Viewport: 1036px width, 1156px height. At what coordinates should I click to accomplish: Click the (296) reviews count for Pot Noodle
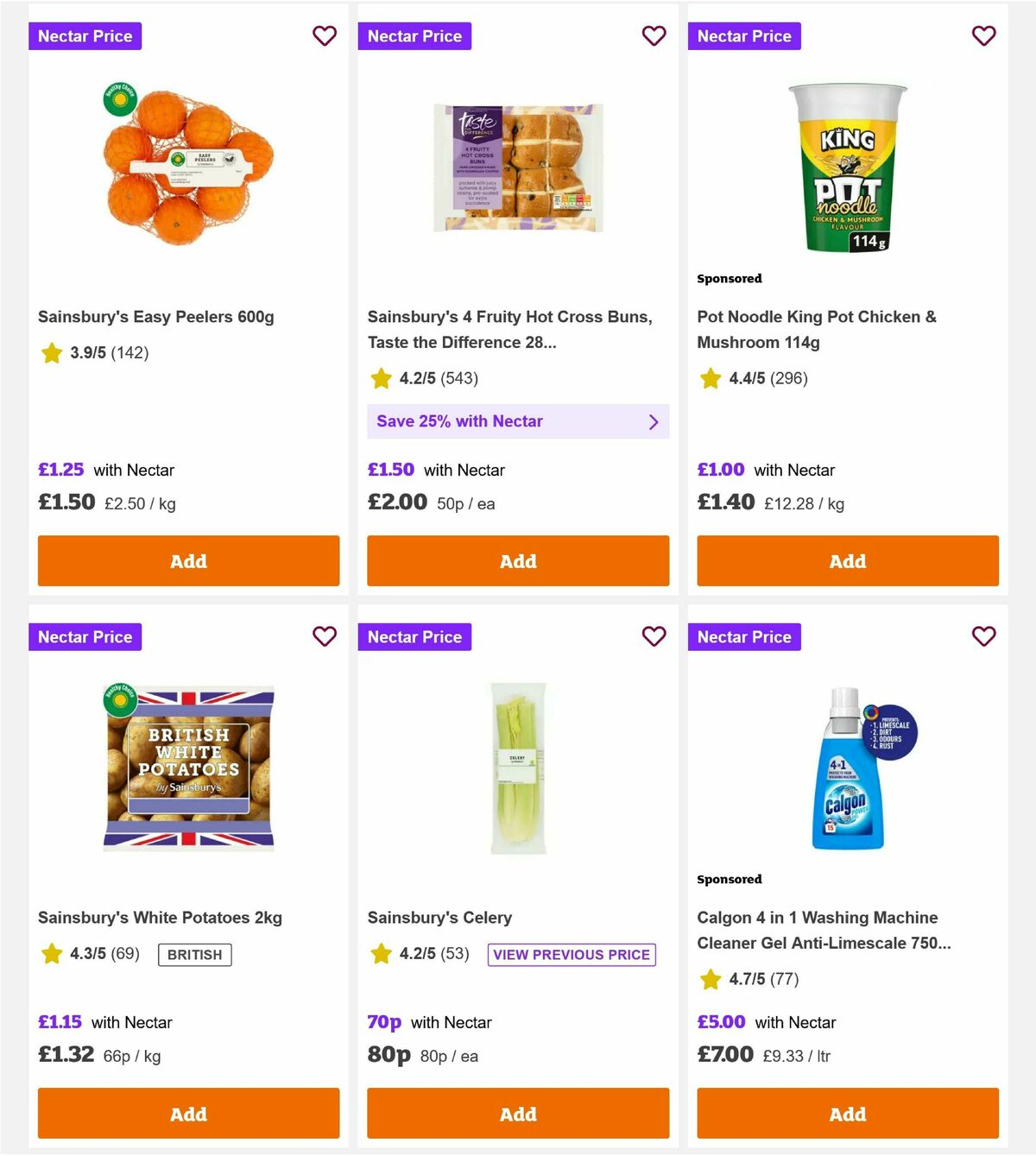(x=790, y=378)
